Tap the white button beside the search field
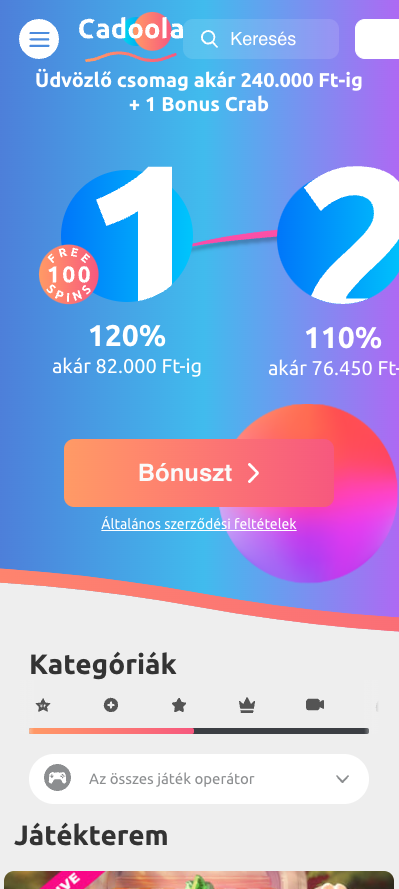Screen dimensions: 399x889 click(x=377, y=39)
